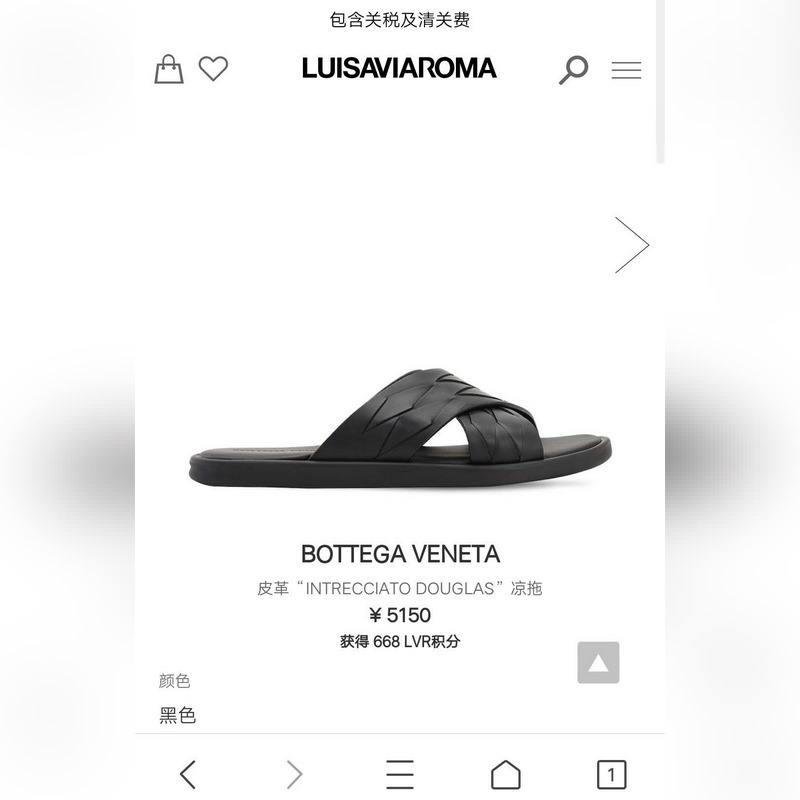
Task: Open the browser menu in the bottom bar
Action: [400, 774]
